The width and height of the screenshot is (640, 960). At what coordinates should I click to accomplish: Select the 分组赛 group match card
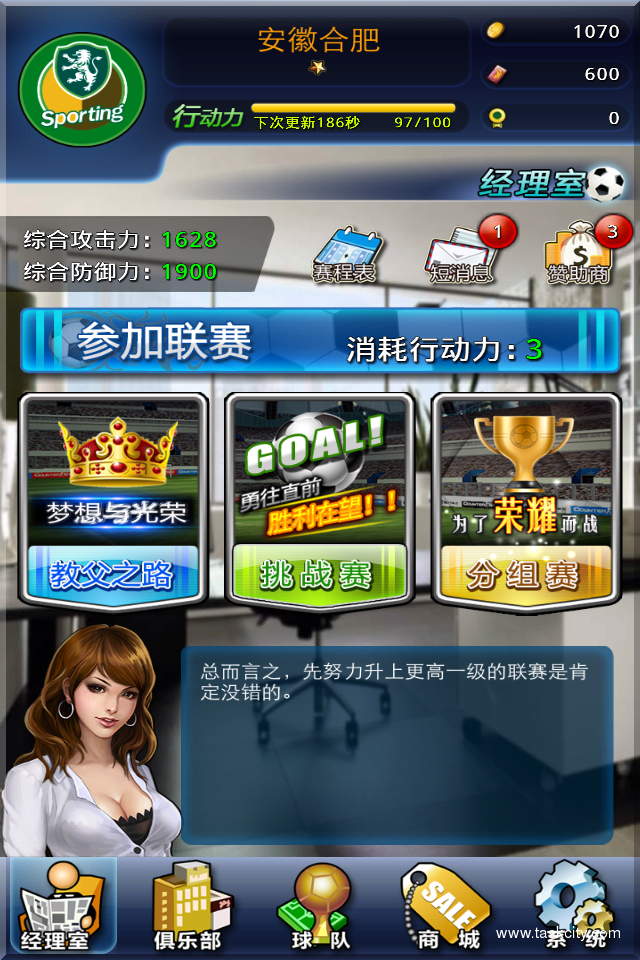coord(525,500)
